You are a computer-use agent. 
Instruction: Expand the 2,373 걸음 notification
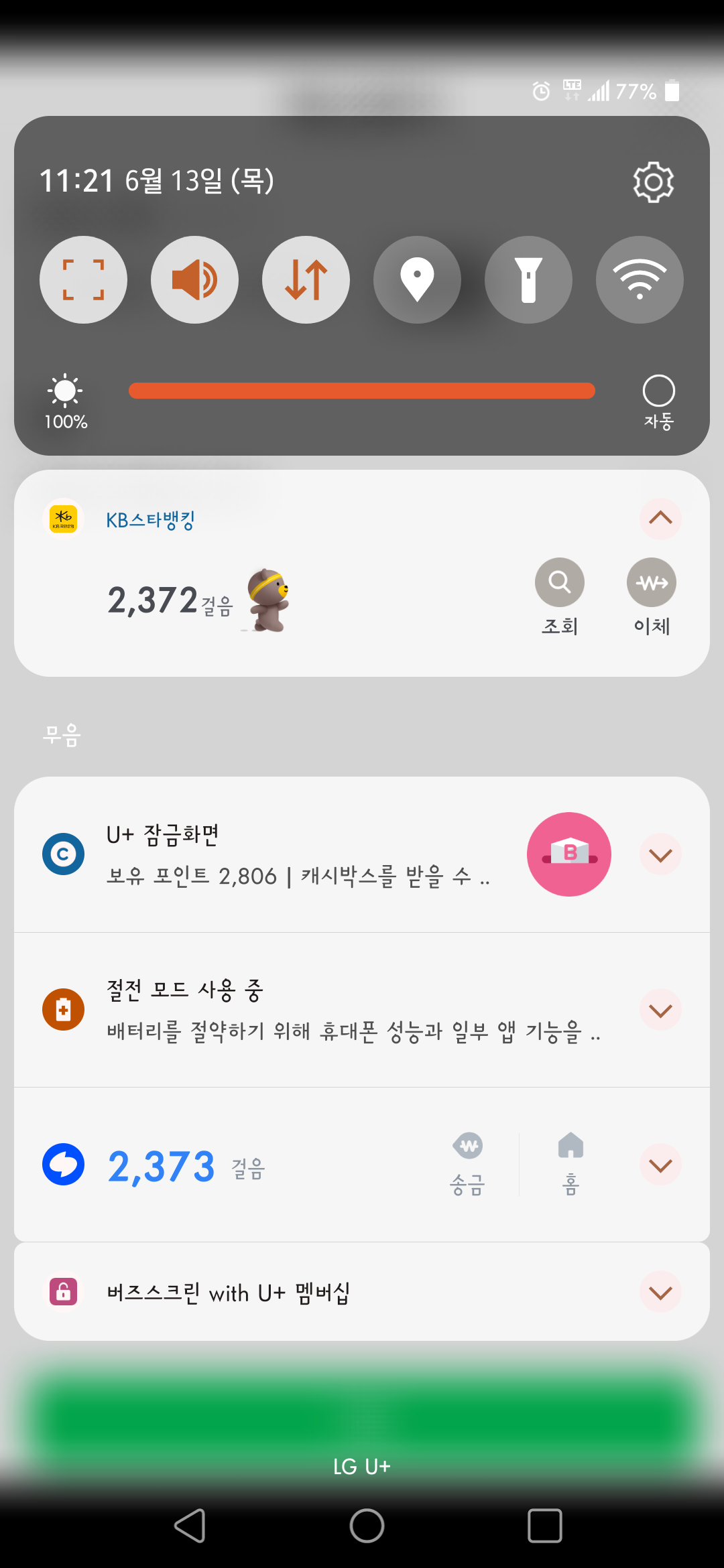pyautogui.click(x=660, y=1165)
